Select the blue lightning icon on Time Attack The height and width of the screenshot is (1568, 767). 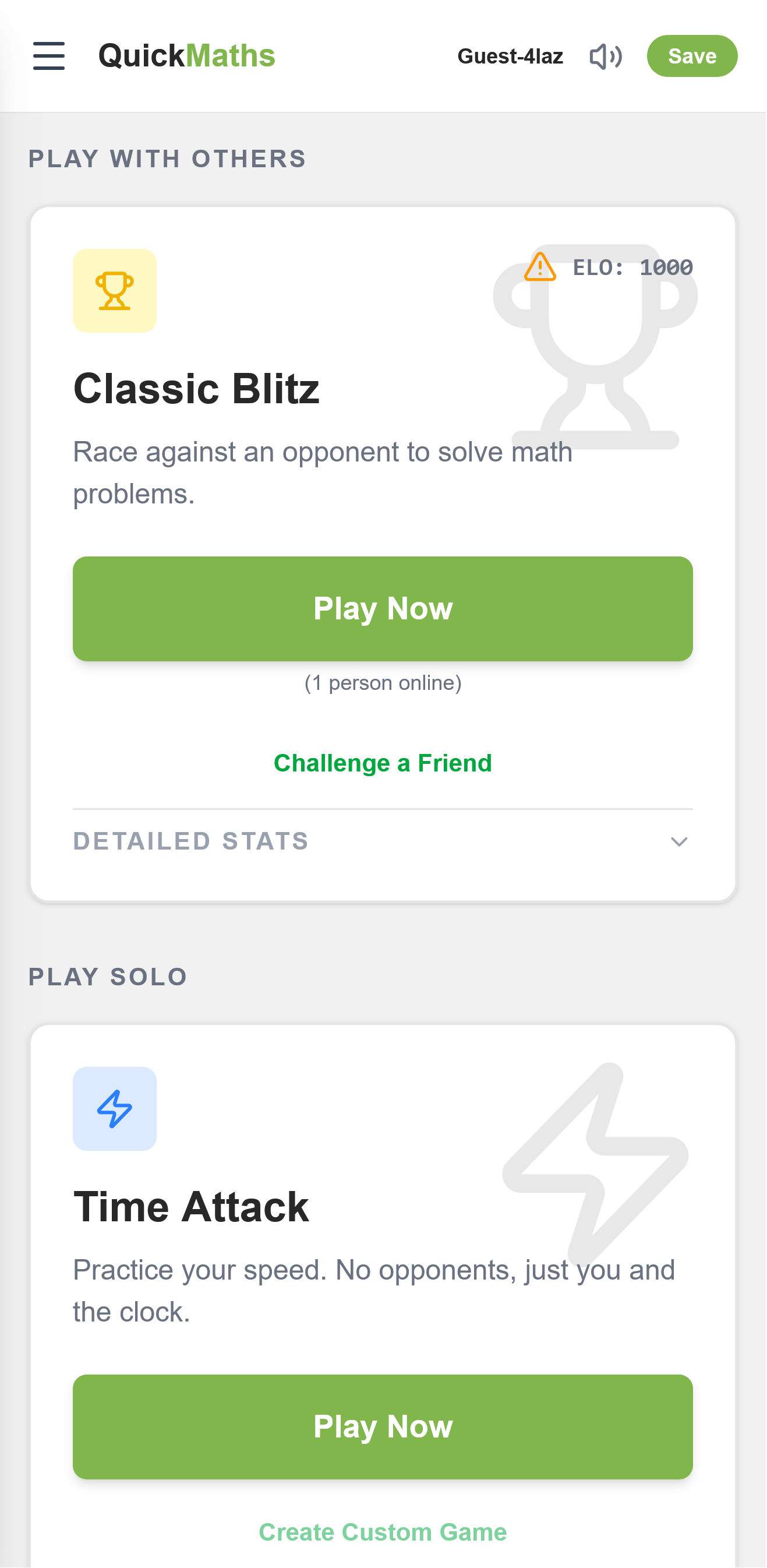[x=114, y=1109]
